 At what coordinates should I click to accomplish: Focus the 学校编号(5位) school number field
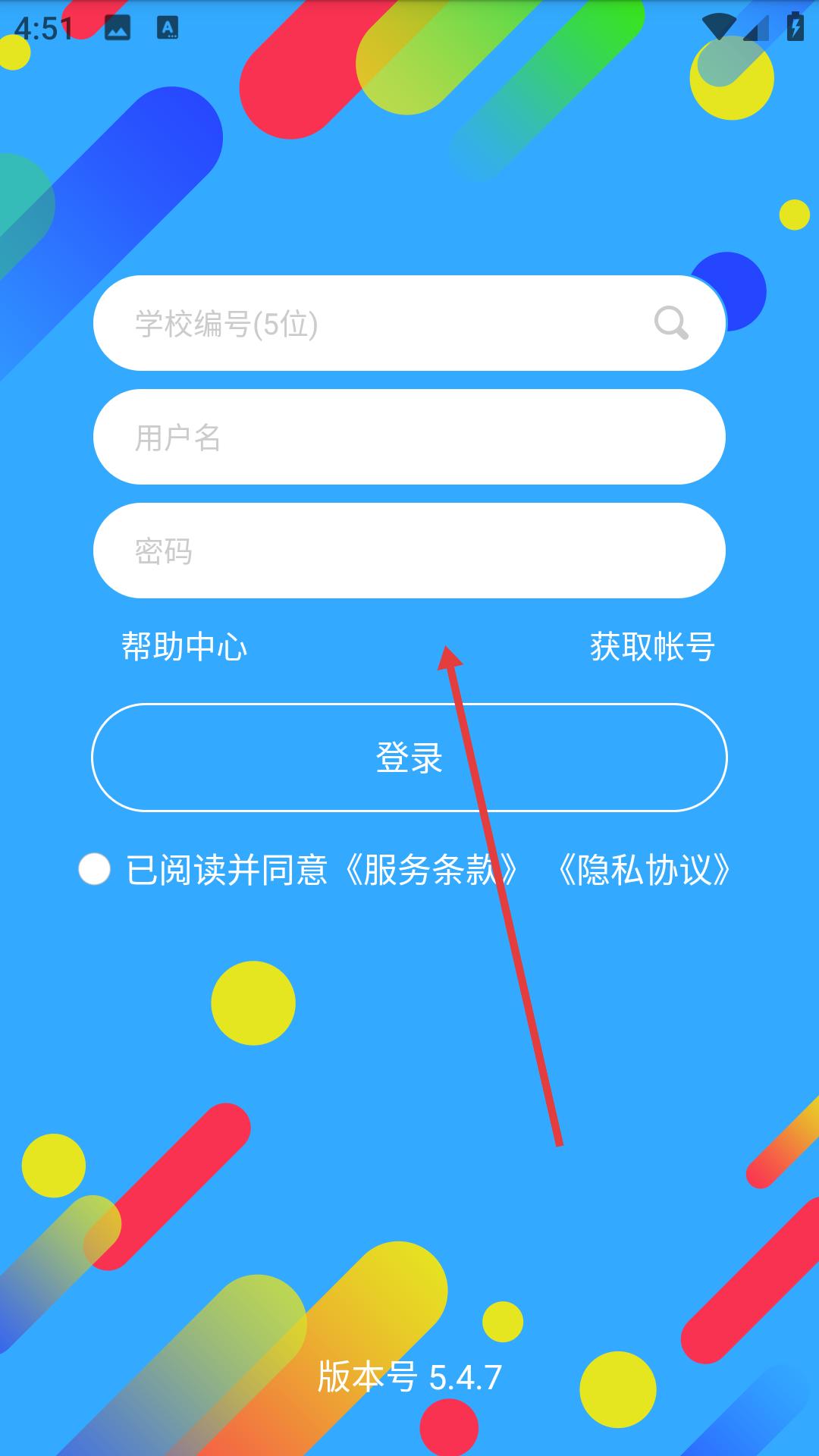tap(409, 323)
